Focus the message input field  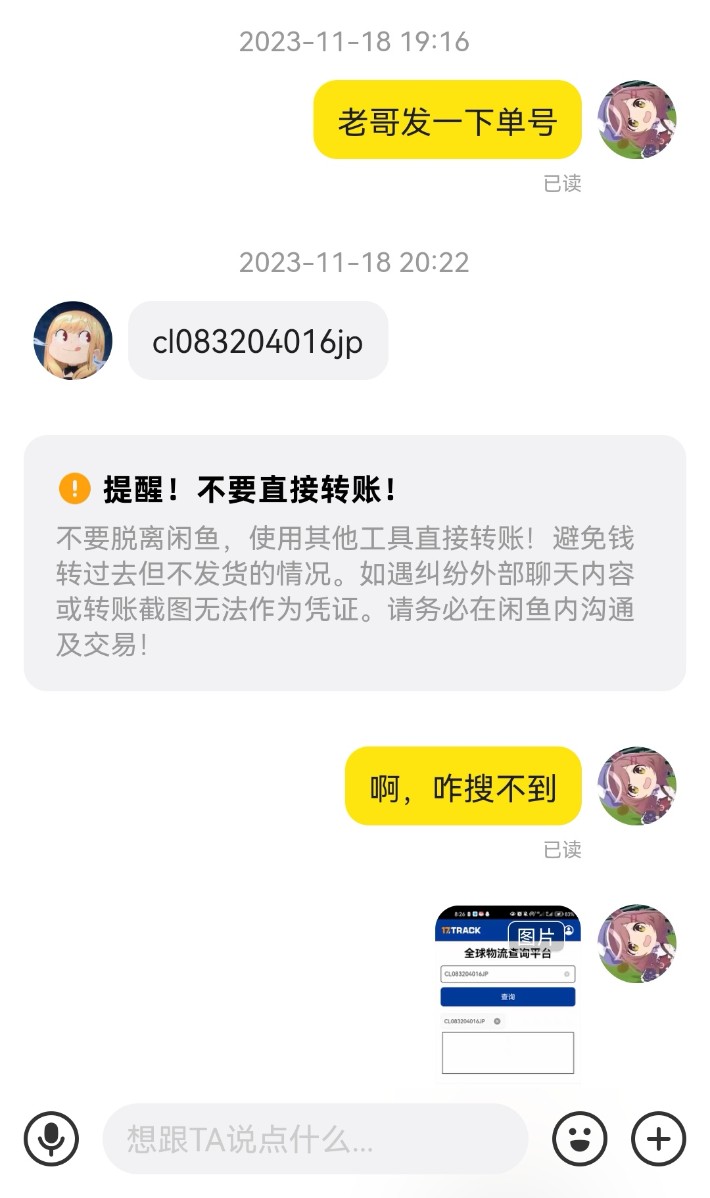pyautogui.click(x=315, y=1138)
